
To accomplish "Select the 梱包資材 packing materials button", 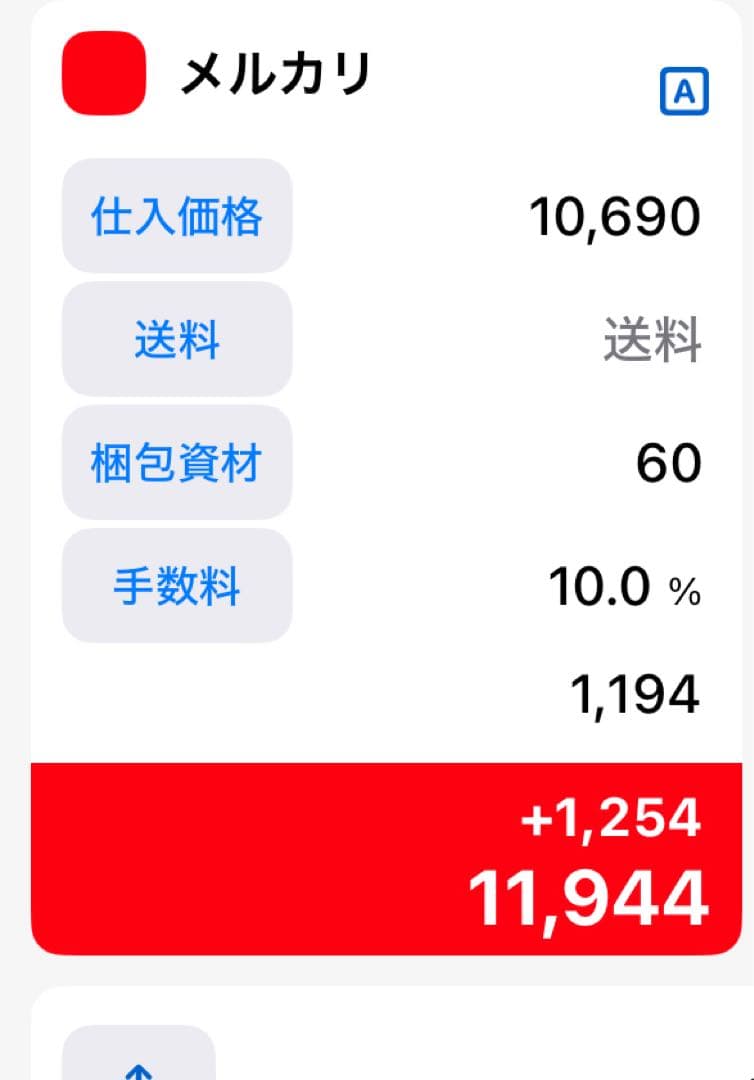I will (177, 463).
